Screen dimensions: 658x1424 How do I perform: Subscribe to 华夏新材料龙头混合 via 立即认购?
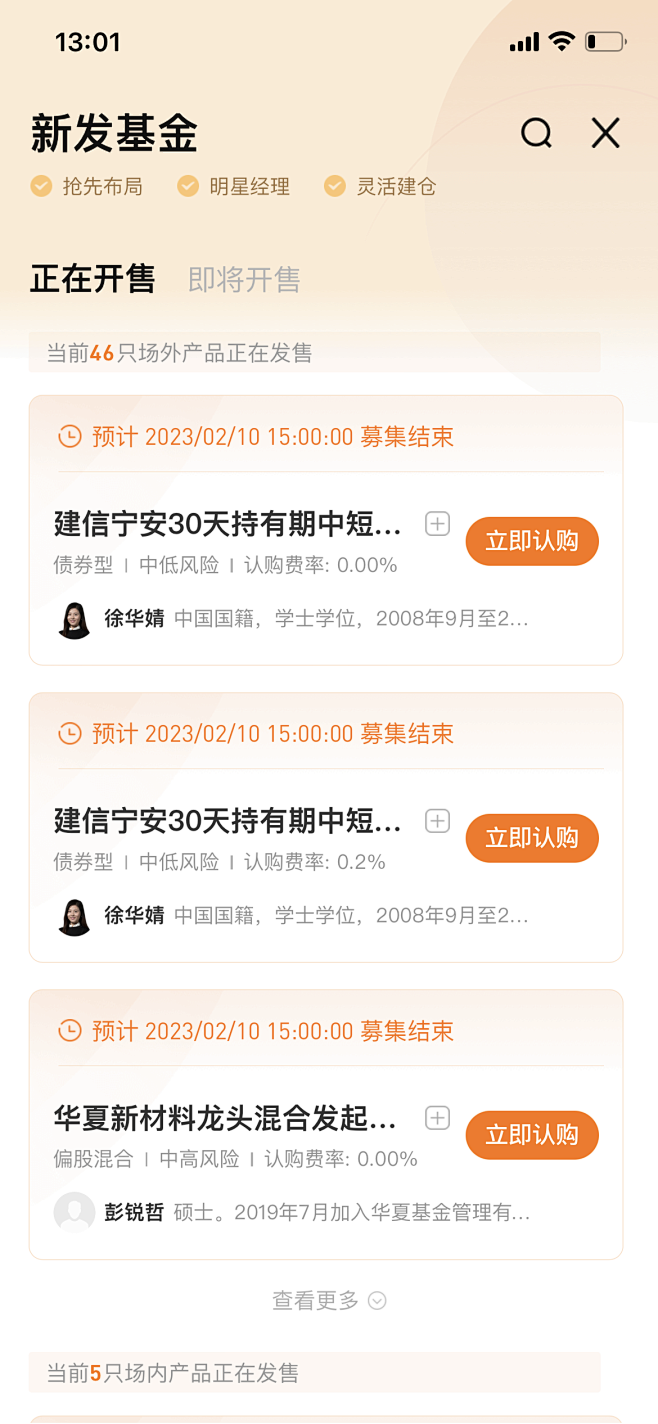pos(532,1135)
